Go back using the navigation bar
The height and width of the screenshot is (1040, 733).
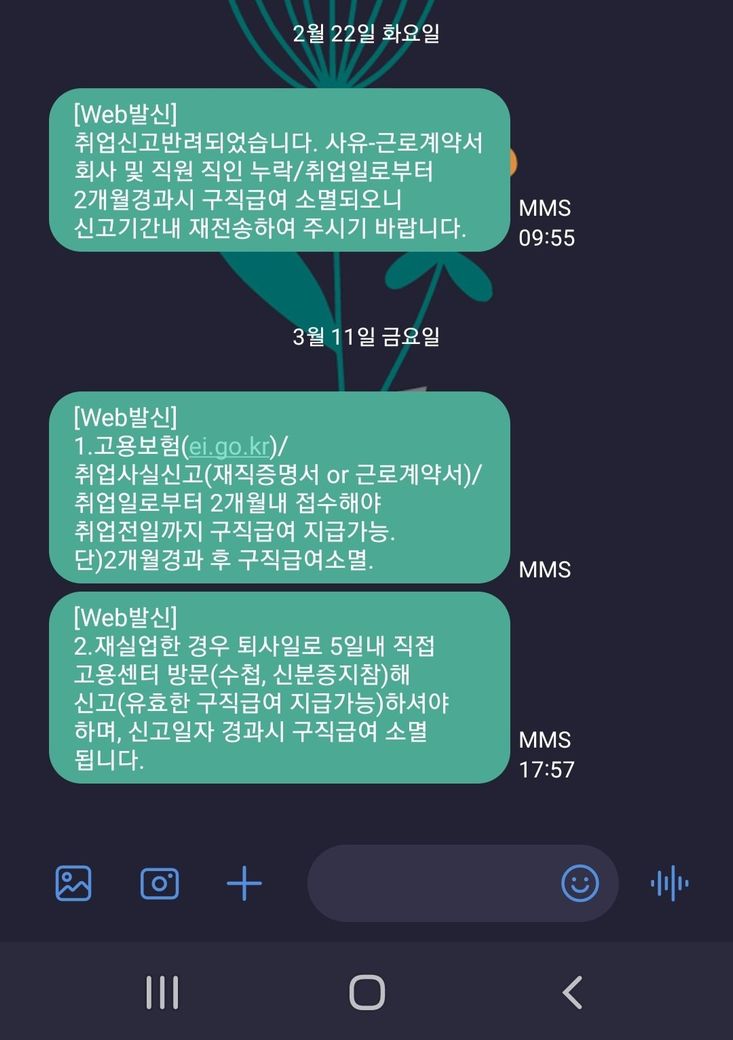572,992
